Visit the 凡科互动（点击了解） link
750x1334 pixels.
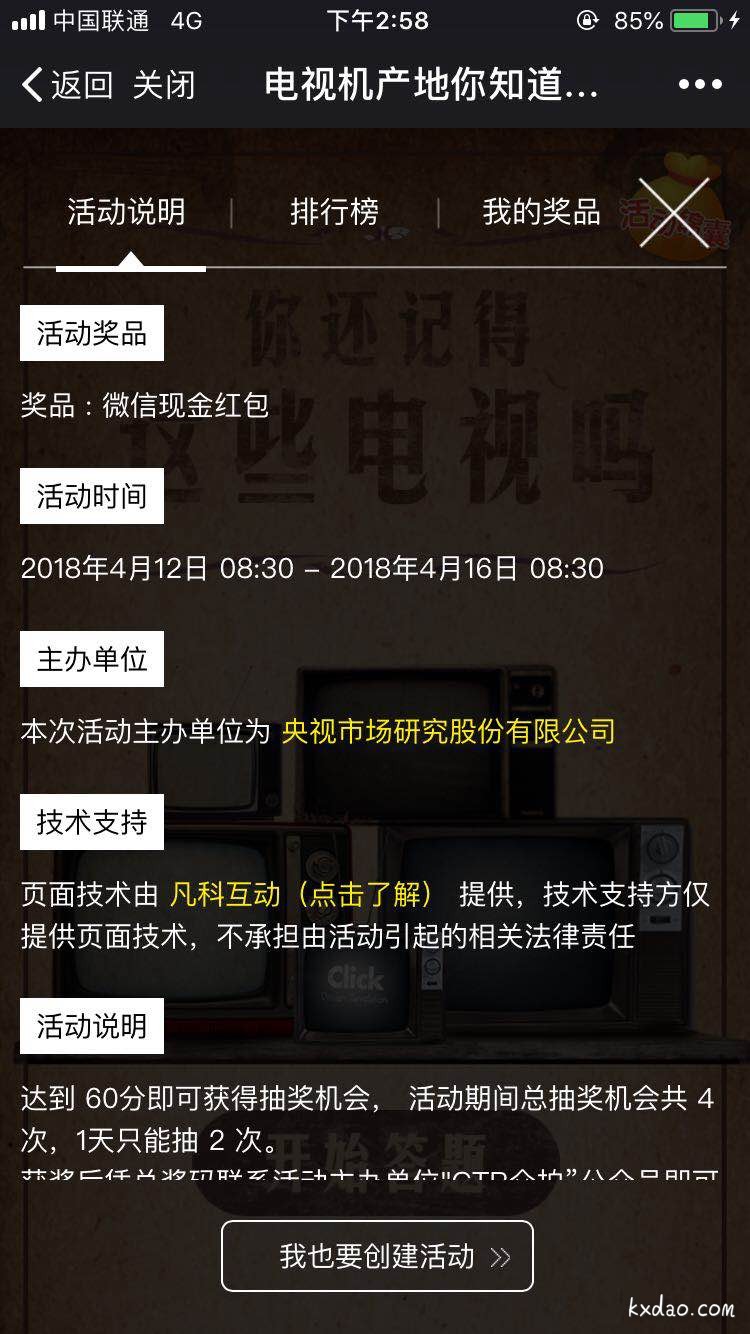(302, 893)
